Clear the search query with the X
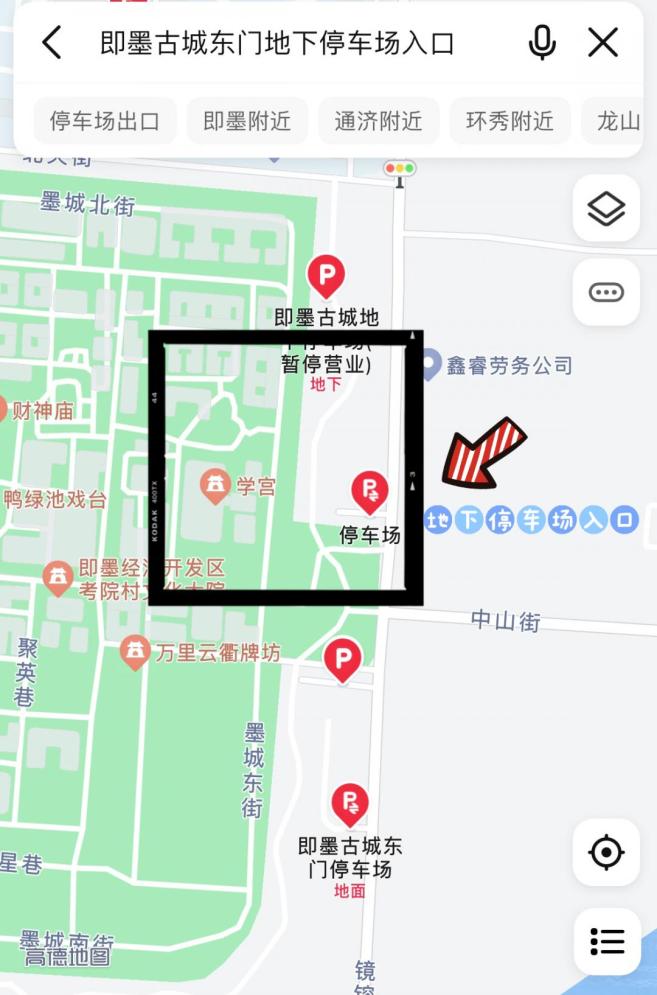The width and height of the screenshot is (657, 995). click(603, 43)
